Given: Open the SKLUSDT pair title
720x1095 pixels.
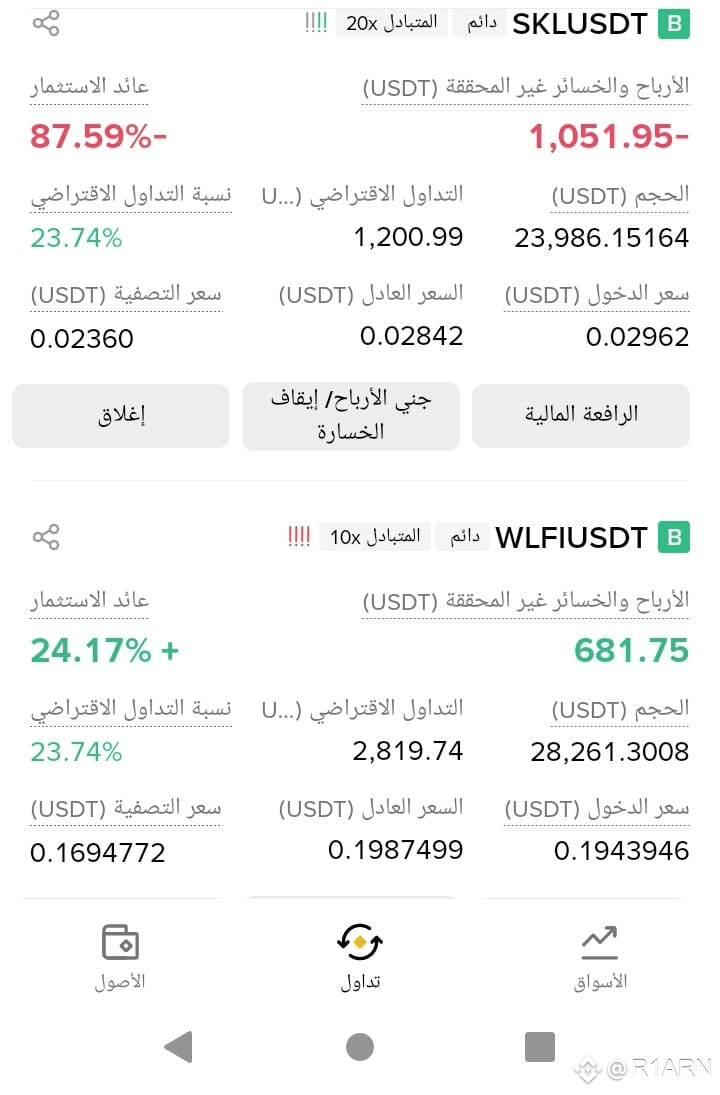Looking at the screenshot, I should click(x=580, y=24).
